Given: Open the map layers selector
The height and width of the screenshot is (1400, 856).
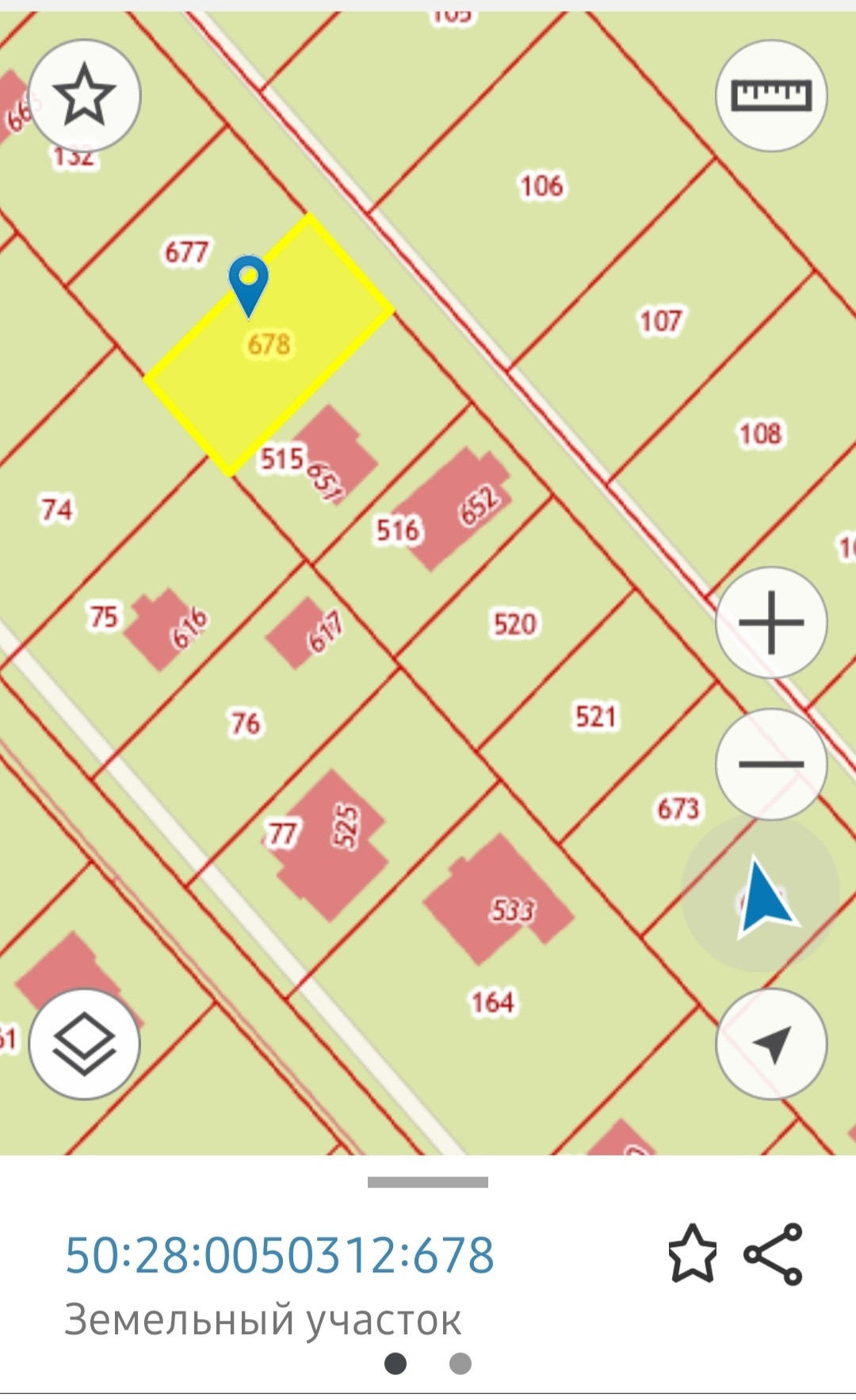Looking at the screenshot, I should 85,1043.
